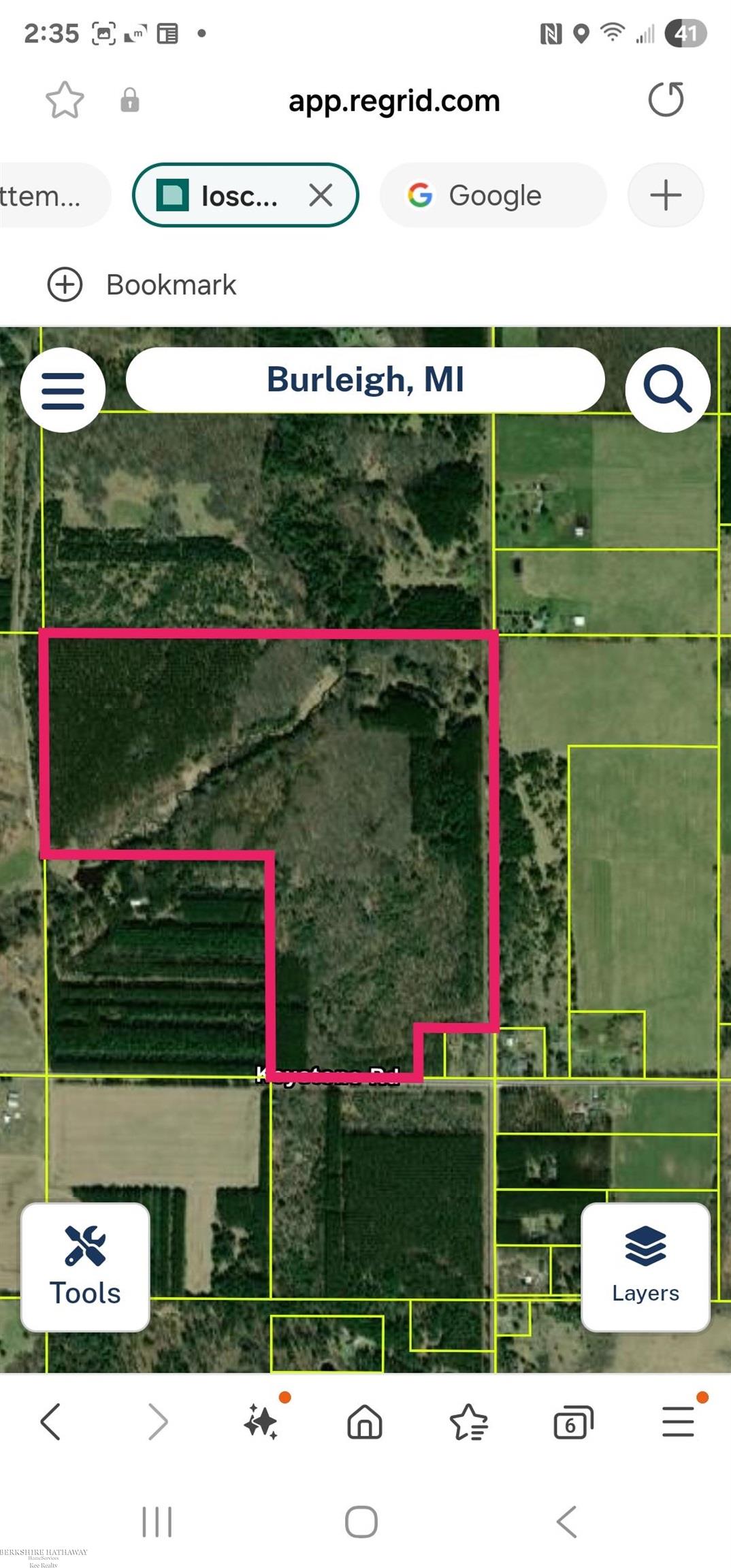The height and width of the screenshot is (1568, 731).
Task: Open the Tools panel
Action: [85, 1267]
